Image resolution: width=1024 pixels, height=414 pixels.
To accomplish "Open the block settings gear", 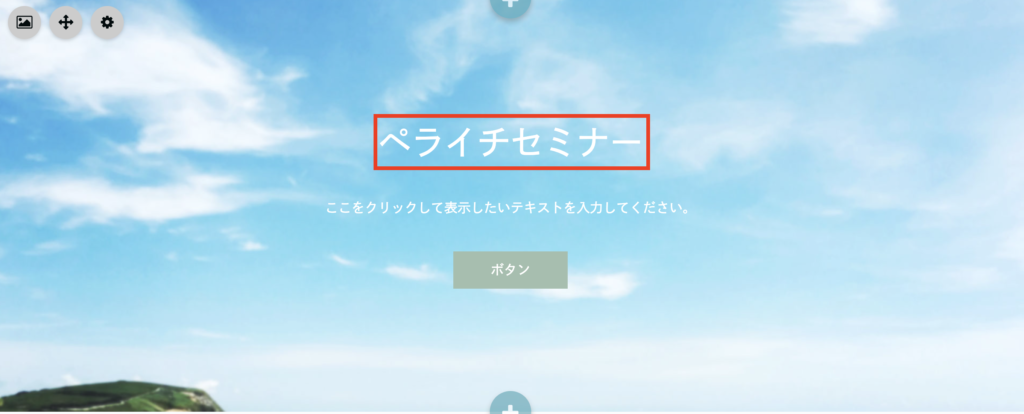I will pos(107,22).
